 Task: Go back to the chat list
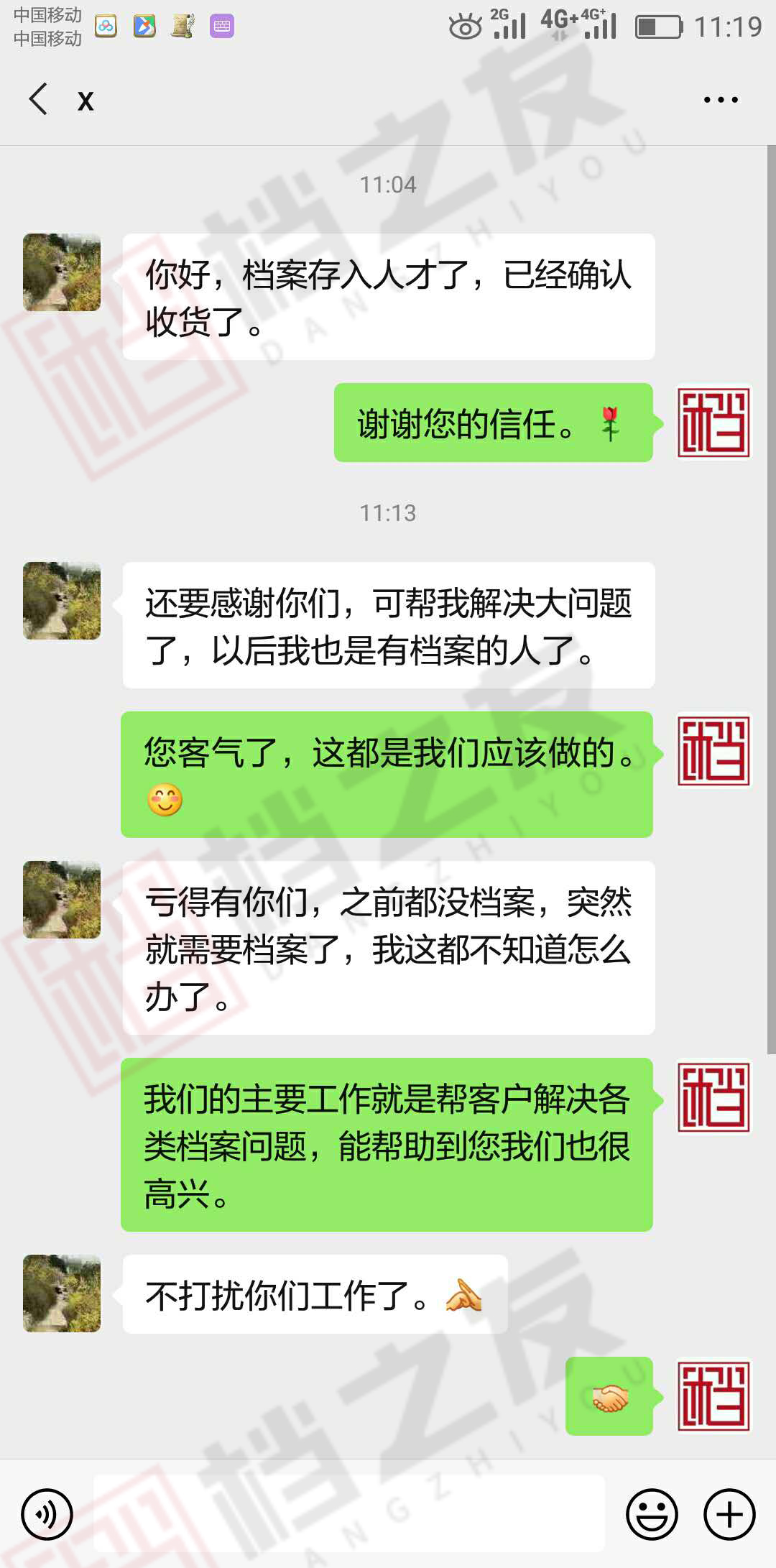(39, 99)
